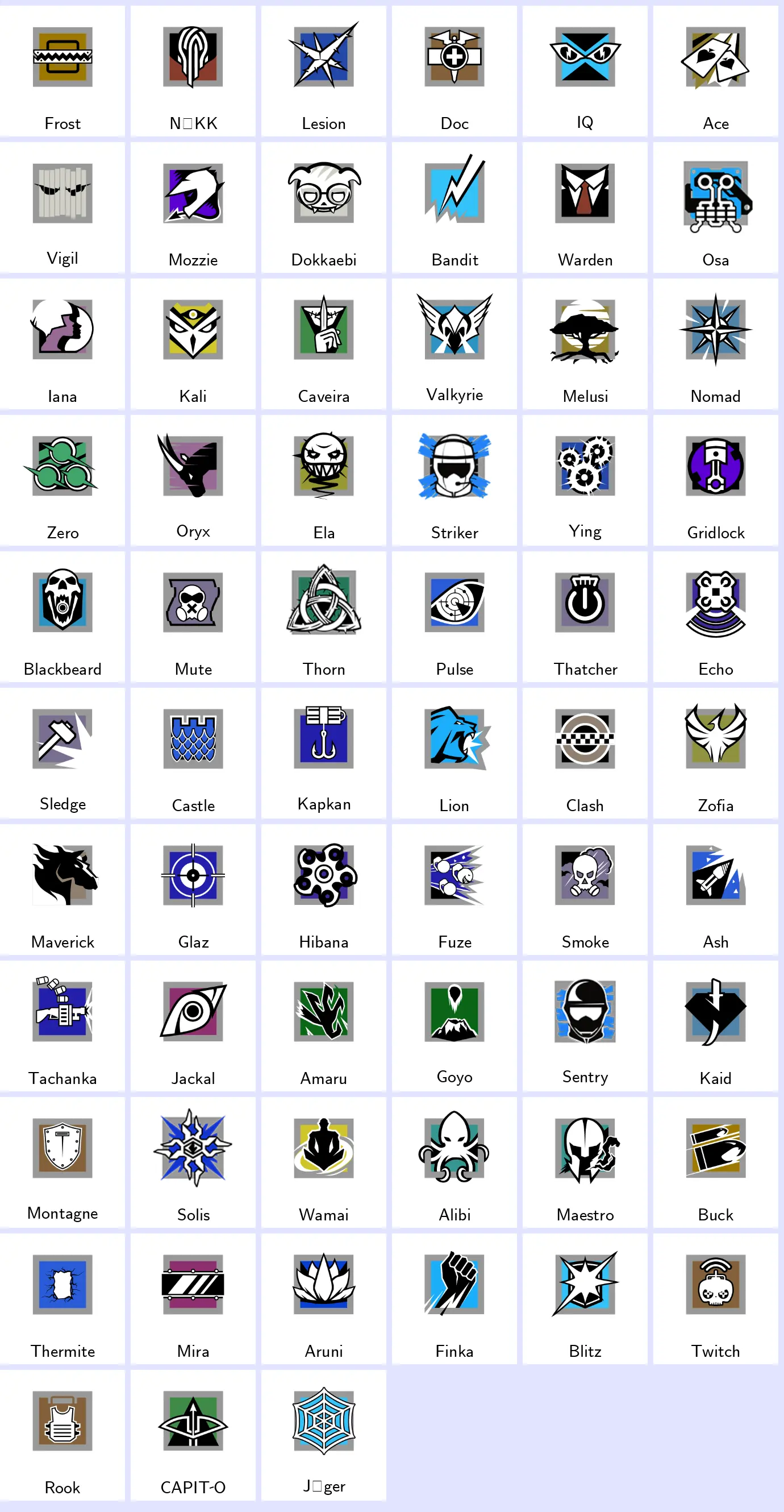Open the Frost operator card
Screen dimensions: 784x1512
tap(62, 72)
